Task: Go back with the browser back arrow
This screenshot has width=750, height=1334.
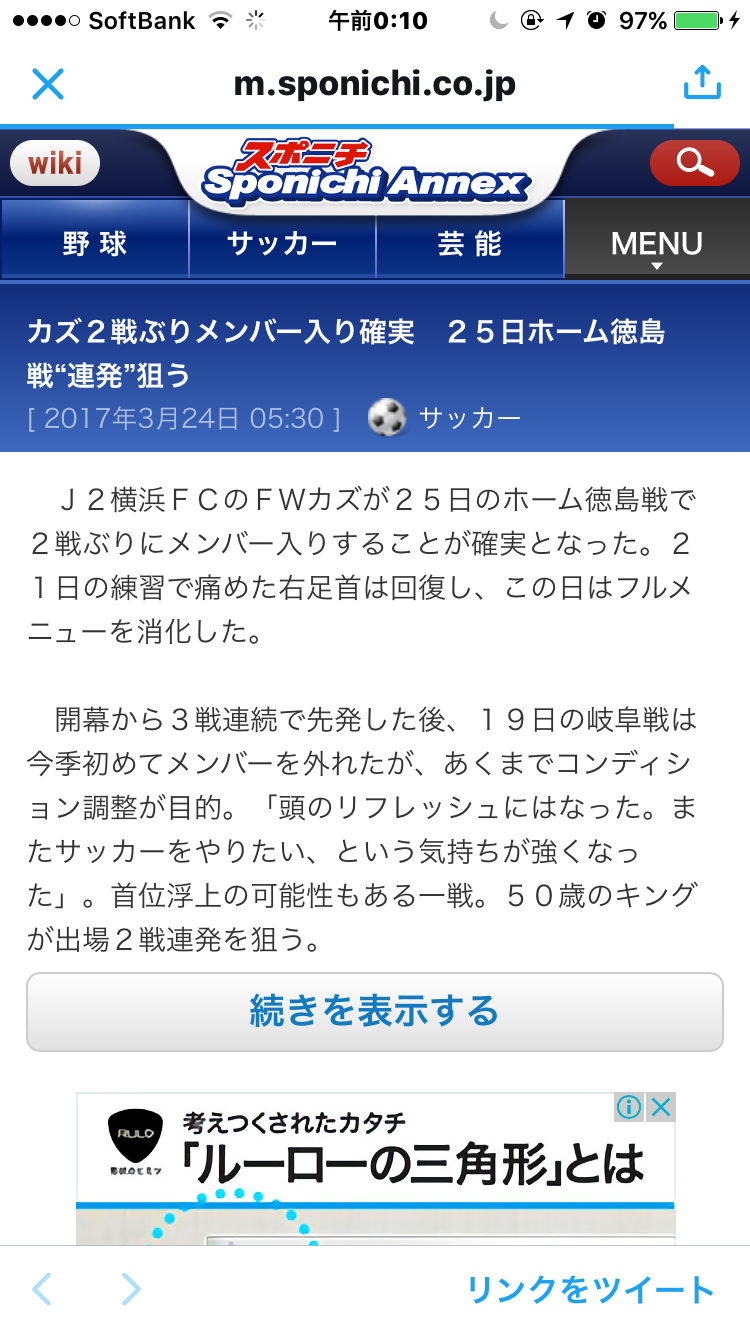Action: point(41,1290)
